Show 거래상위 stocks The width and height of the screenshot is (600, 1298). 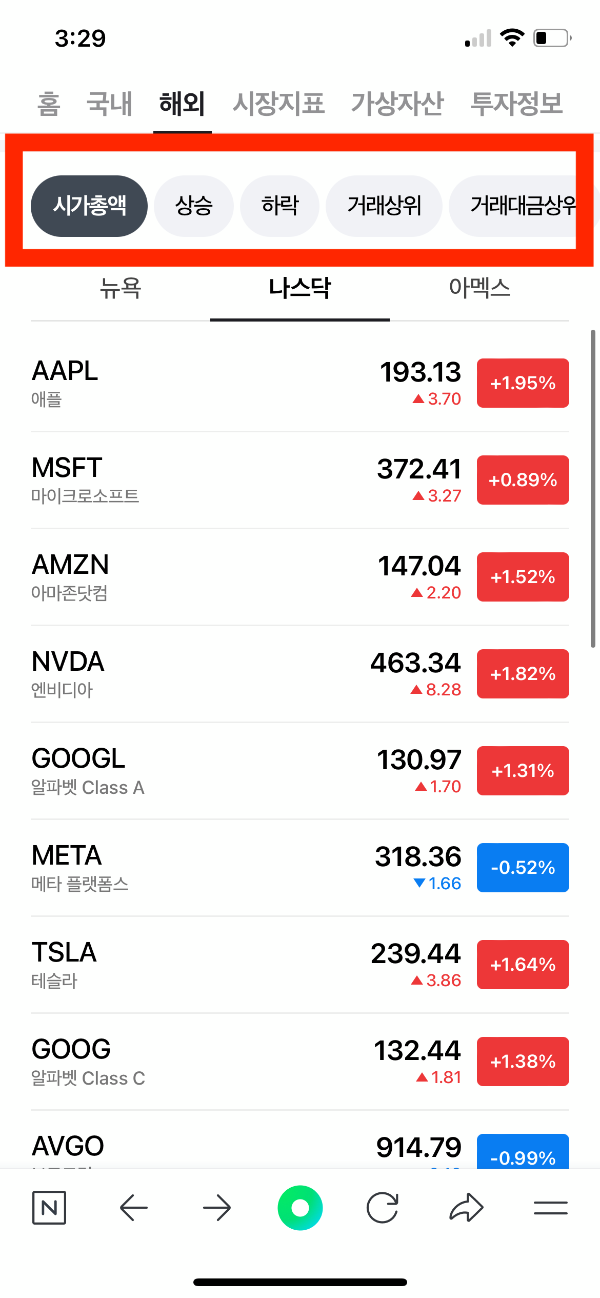tap(384, 206)
